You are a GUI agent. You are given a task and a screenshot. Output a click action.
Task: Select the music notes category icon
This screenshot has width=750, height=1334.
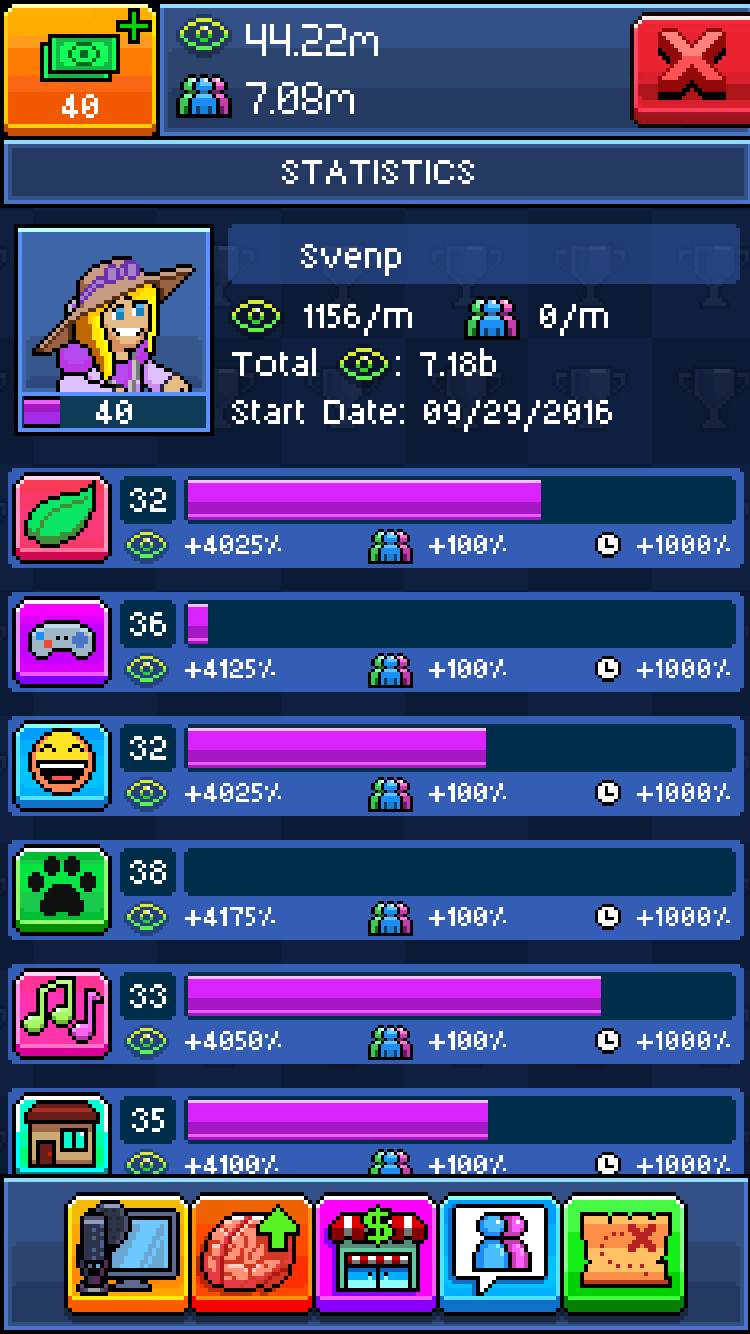pos(62,1015)
